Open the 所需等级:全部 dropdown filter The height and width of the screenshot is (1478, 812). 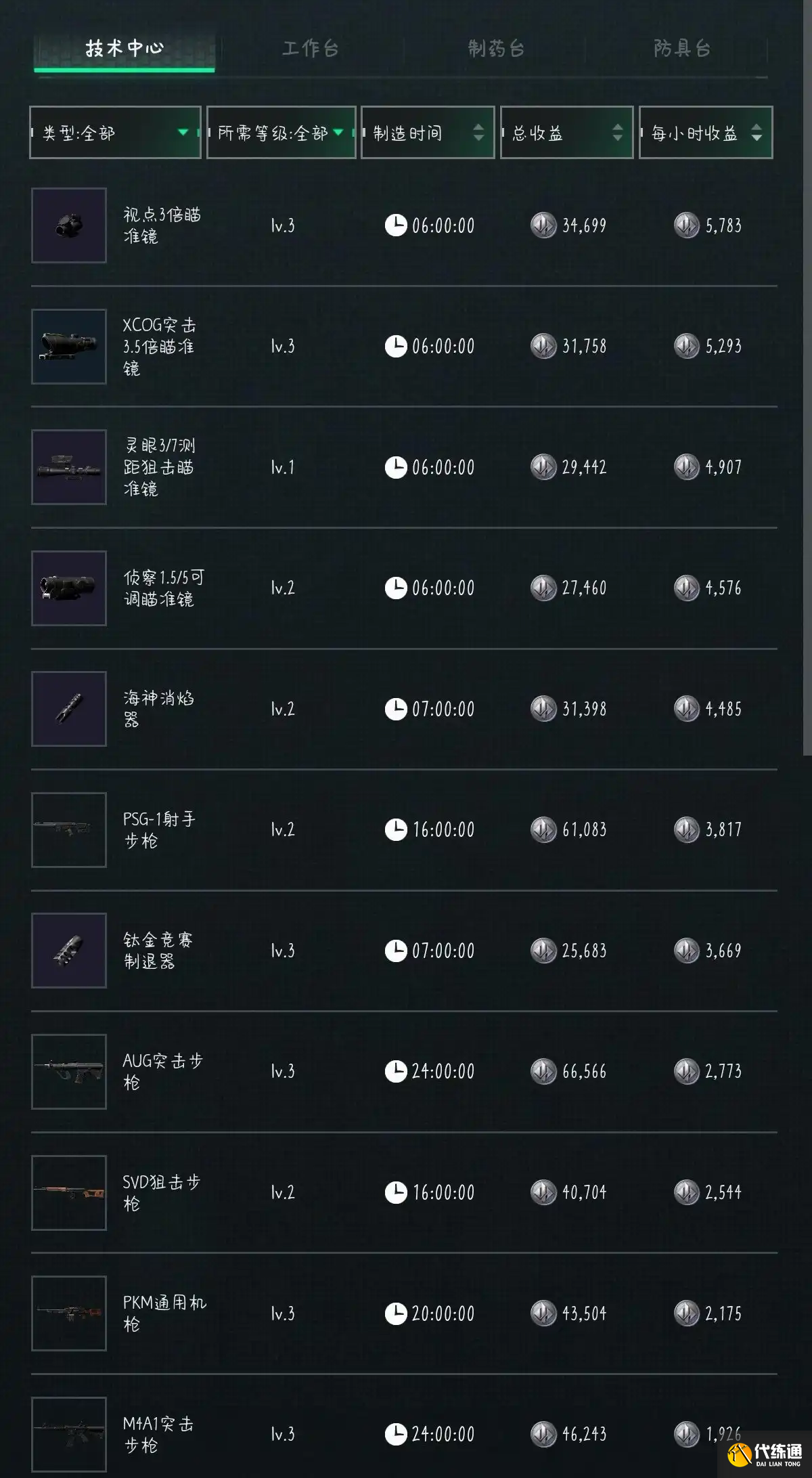[x=281, y=133]
